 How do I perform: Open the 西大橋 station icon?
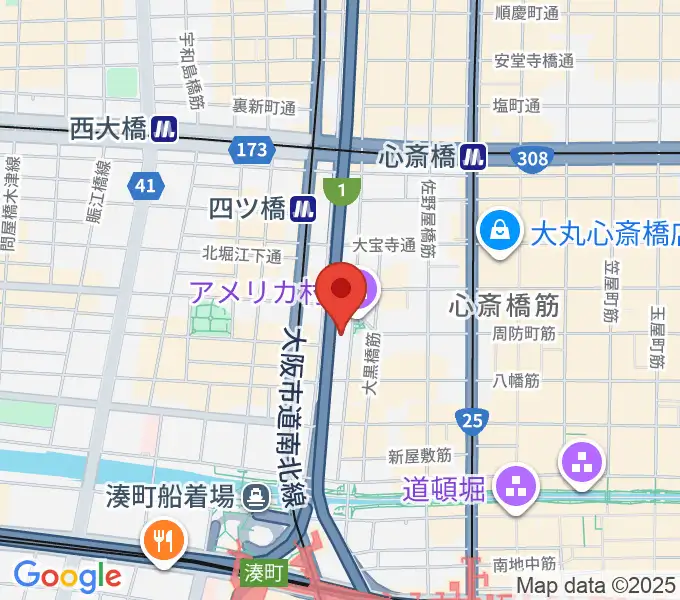pyautogui.click(x=165, y=129)
